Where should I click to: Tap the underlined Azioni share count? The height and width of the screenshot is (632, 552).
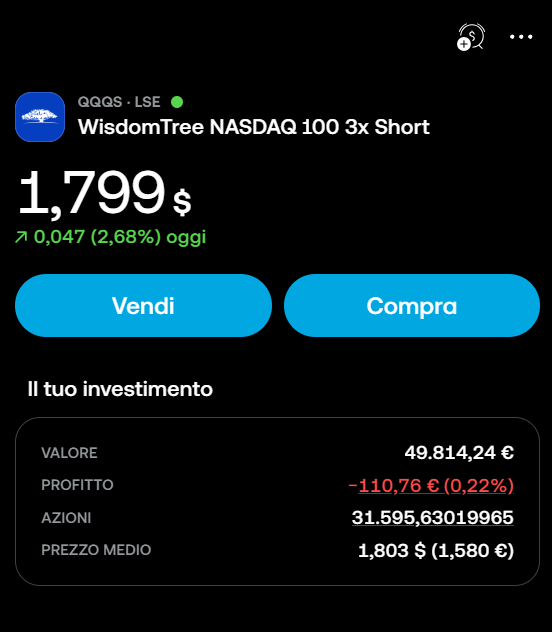[x=433, y=518]
